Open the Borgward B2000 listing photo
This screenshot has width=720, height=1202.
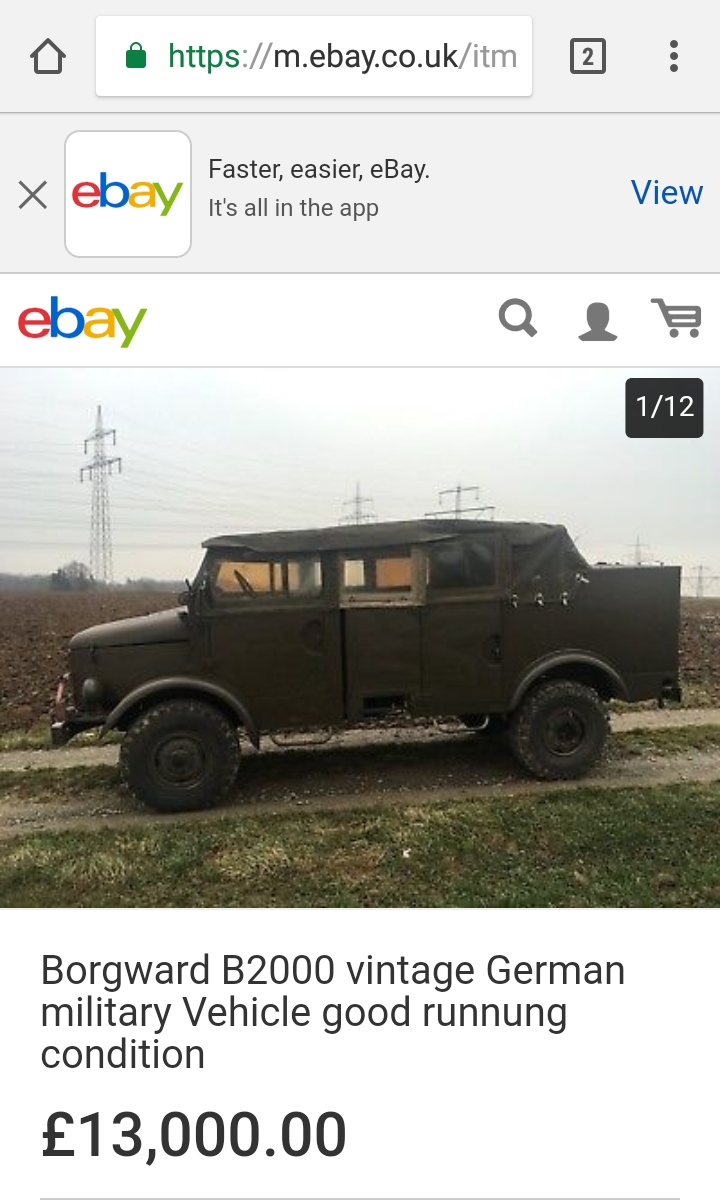pos(360,638)
